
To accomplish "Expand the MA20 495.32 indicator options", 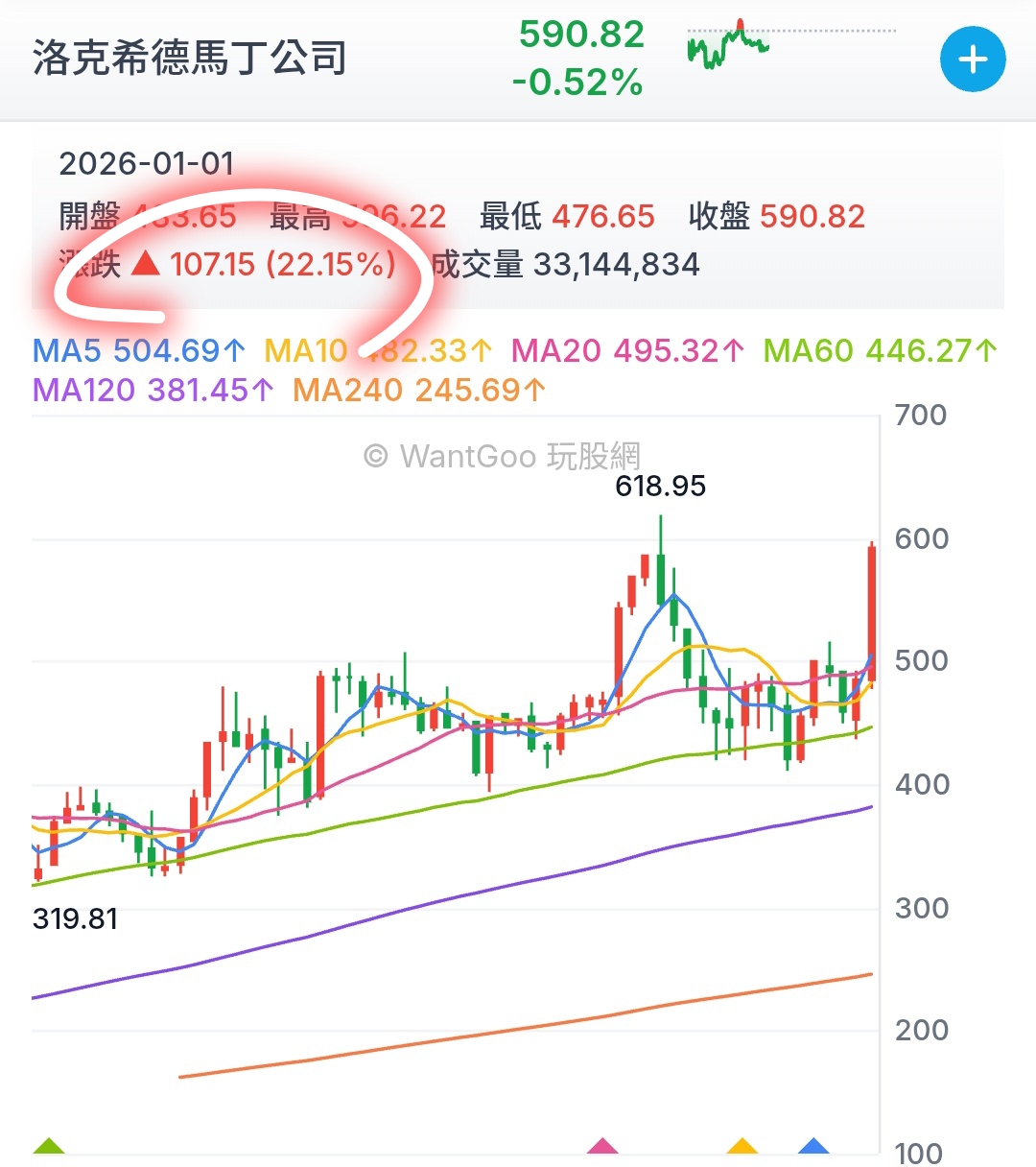I will coord(627,351).
